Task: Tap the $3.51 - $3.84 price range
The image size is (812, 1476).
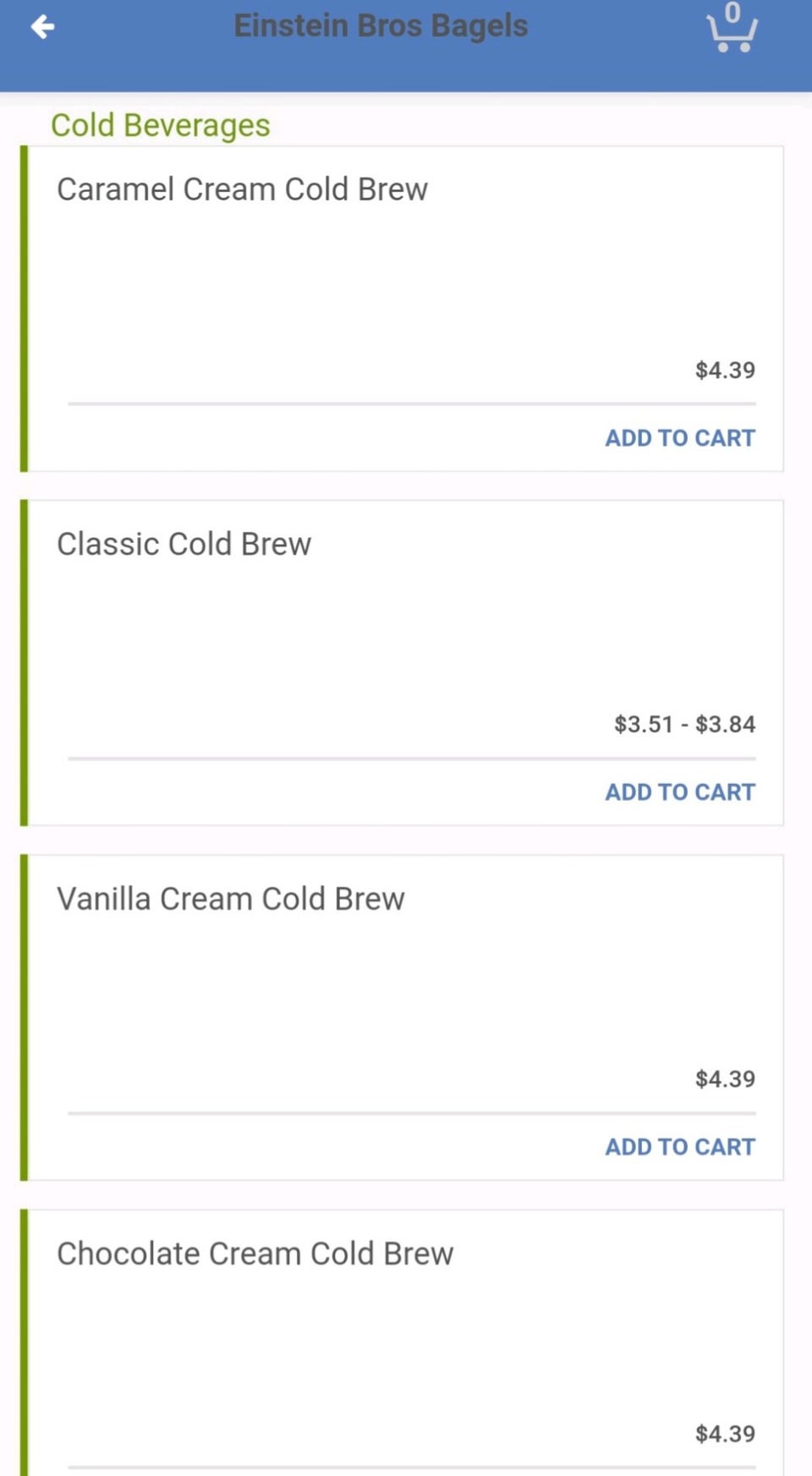Action: pyautogui.click(x=684, y=724)
